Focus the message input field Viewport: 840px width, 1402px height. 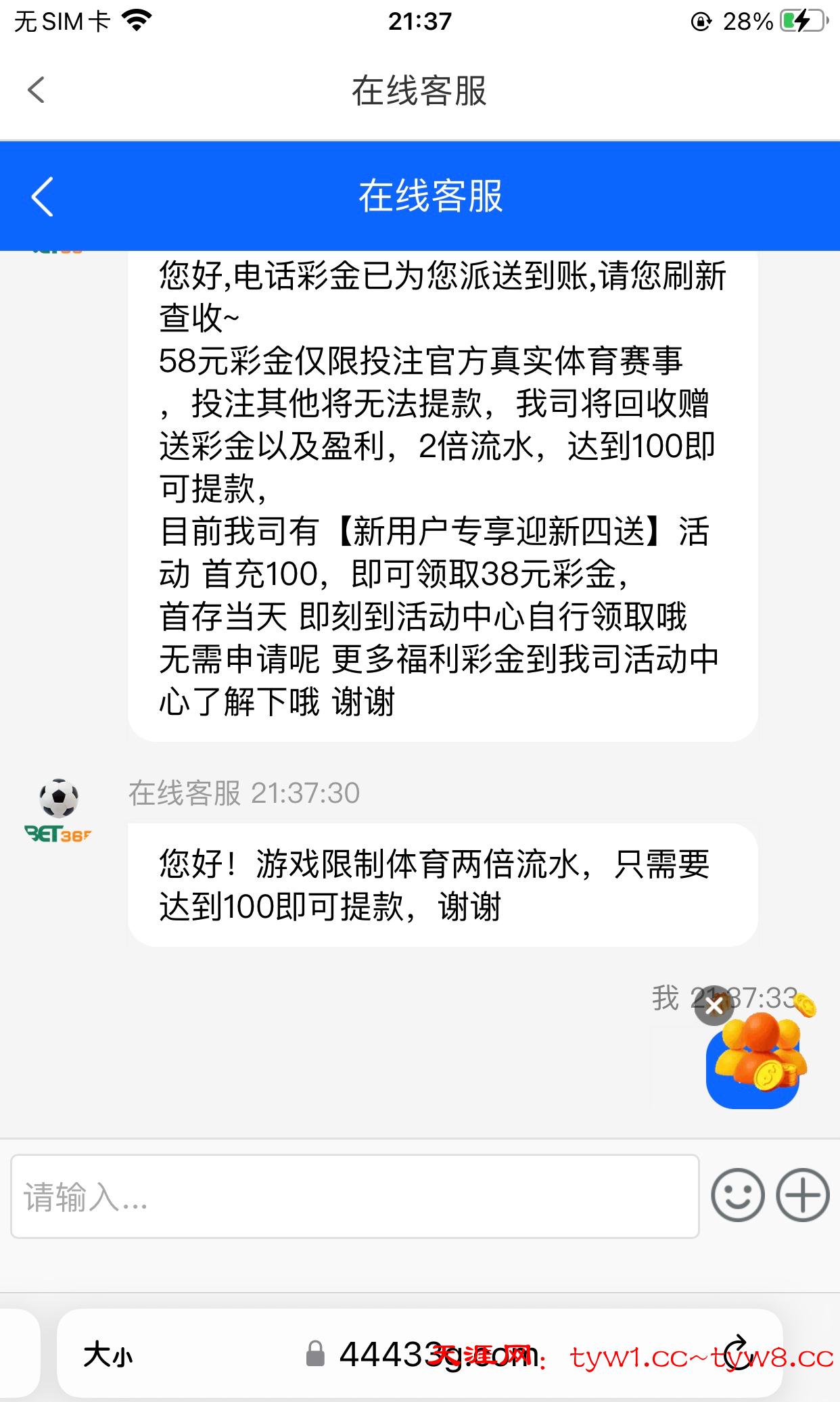click(x=354, y=1196)
